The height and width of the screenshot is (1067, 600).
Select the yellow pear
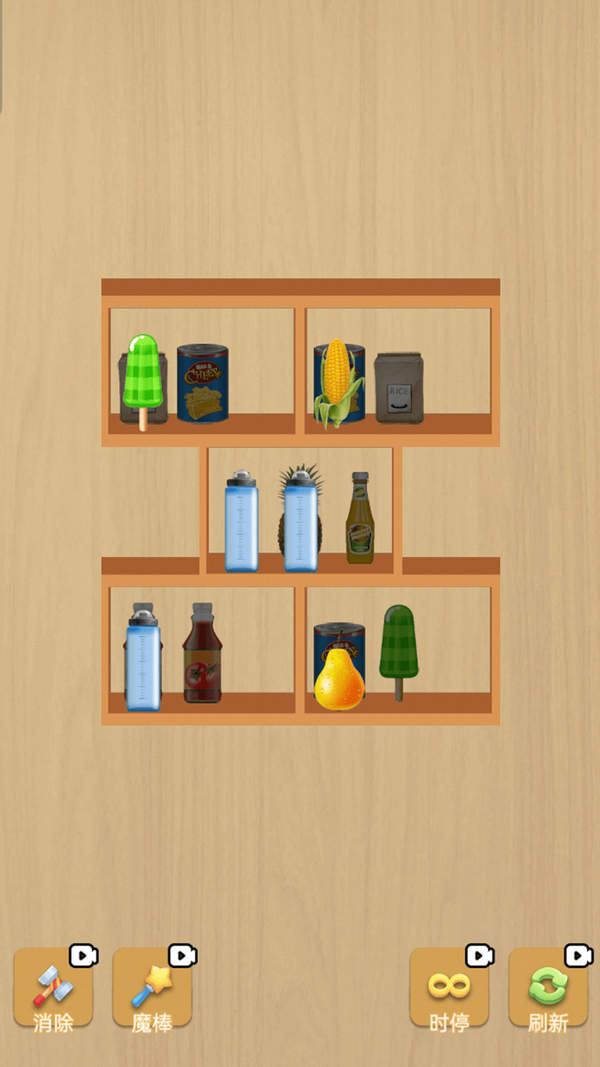pyautogui.click(x=338, y=680)
